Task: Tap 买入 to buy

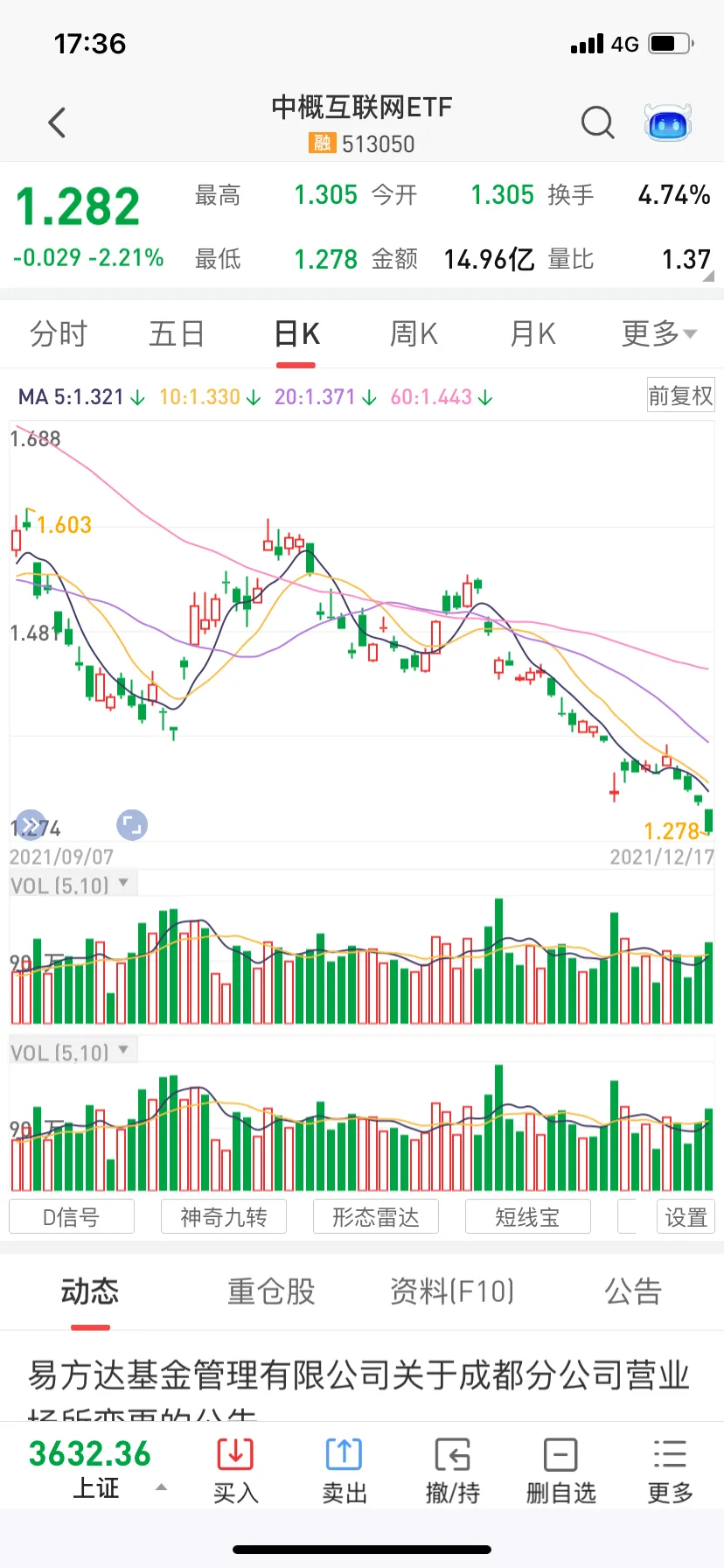Action: coord(235,1470)
